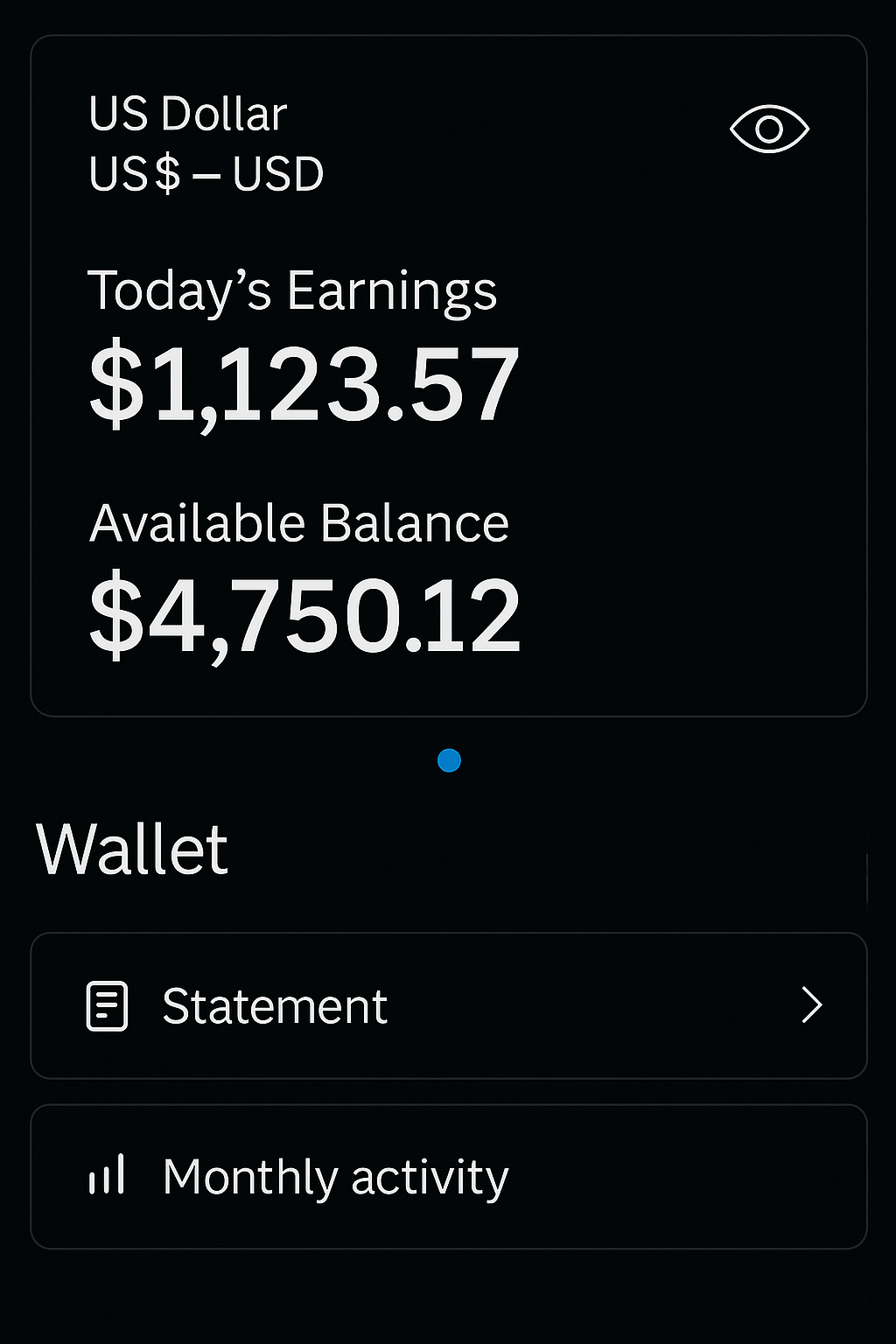Open the Statement row
This screenshot has height=1344, width=896.
coord(448,1005)
